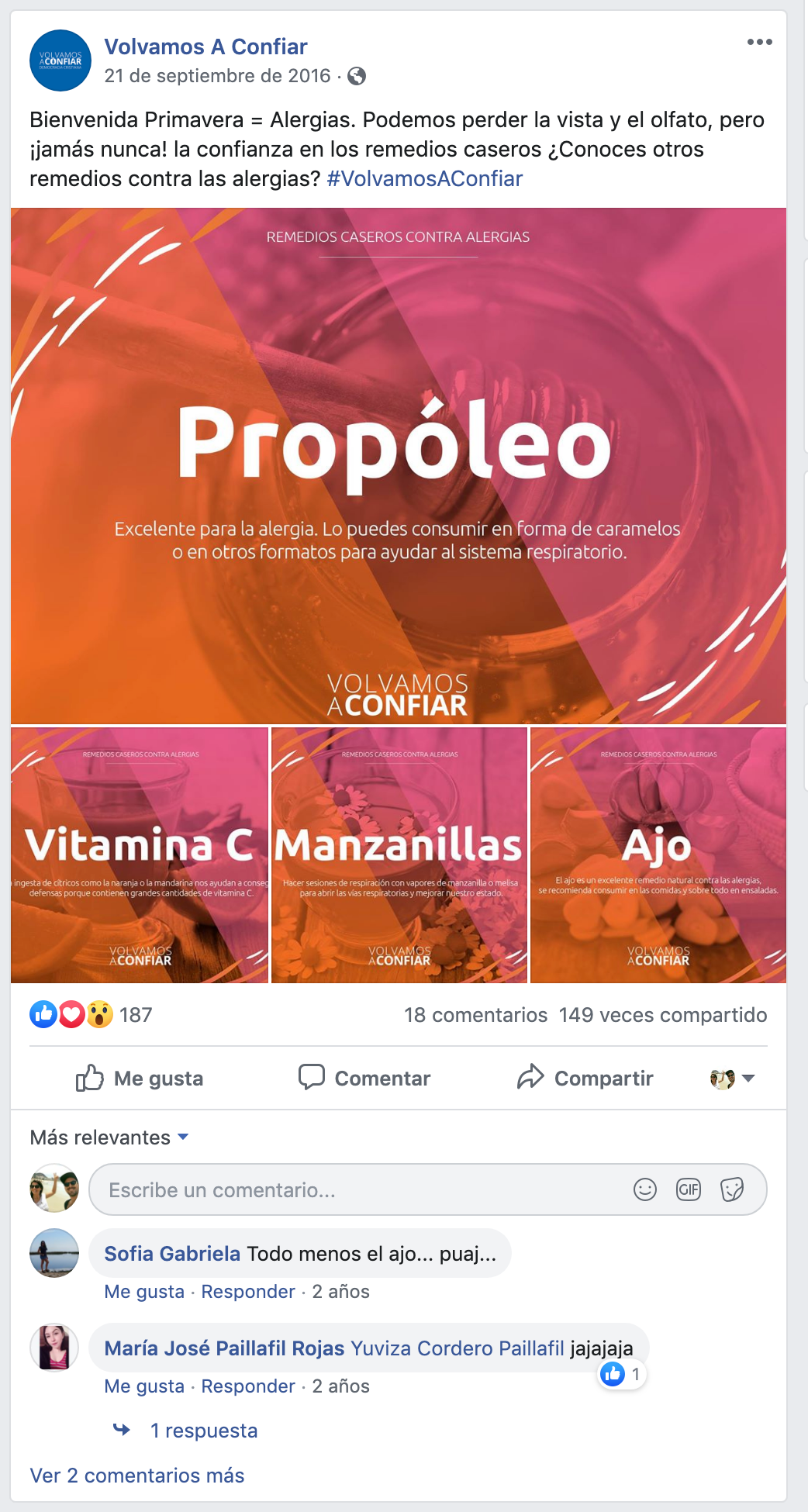This screenshot has width=808, height=1512.
Task: Open the Propóleo main image
Action: click(x=399, y=465)
